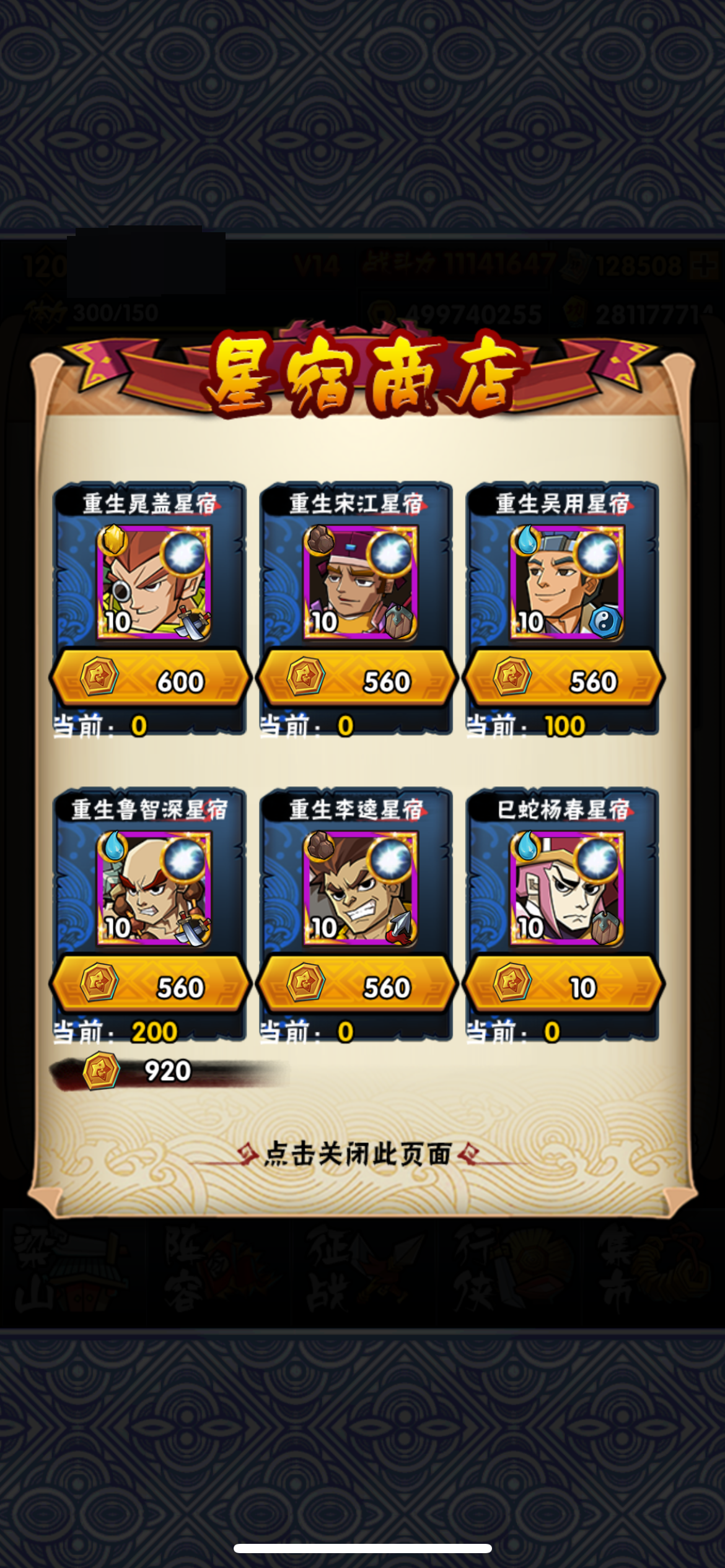Close the shop via 点击关闭此页面
Screen dimensions: 725x1568
pyautogui.click(x=358, y=1154)
